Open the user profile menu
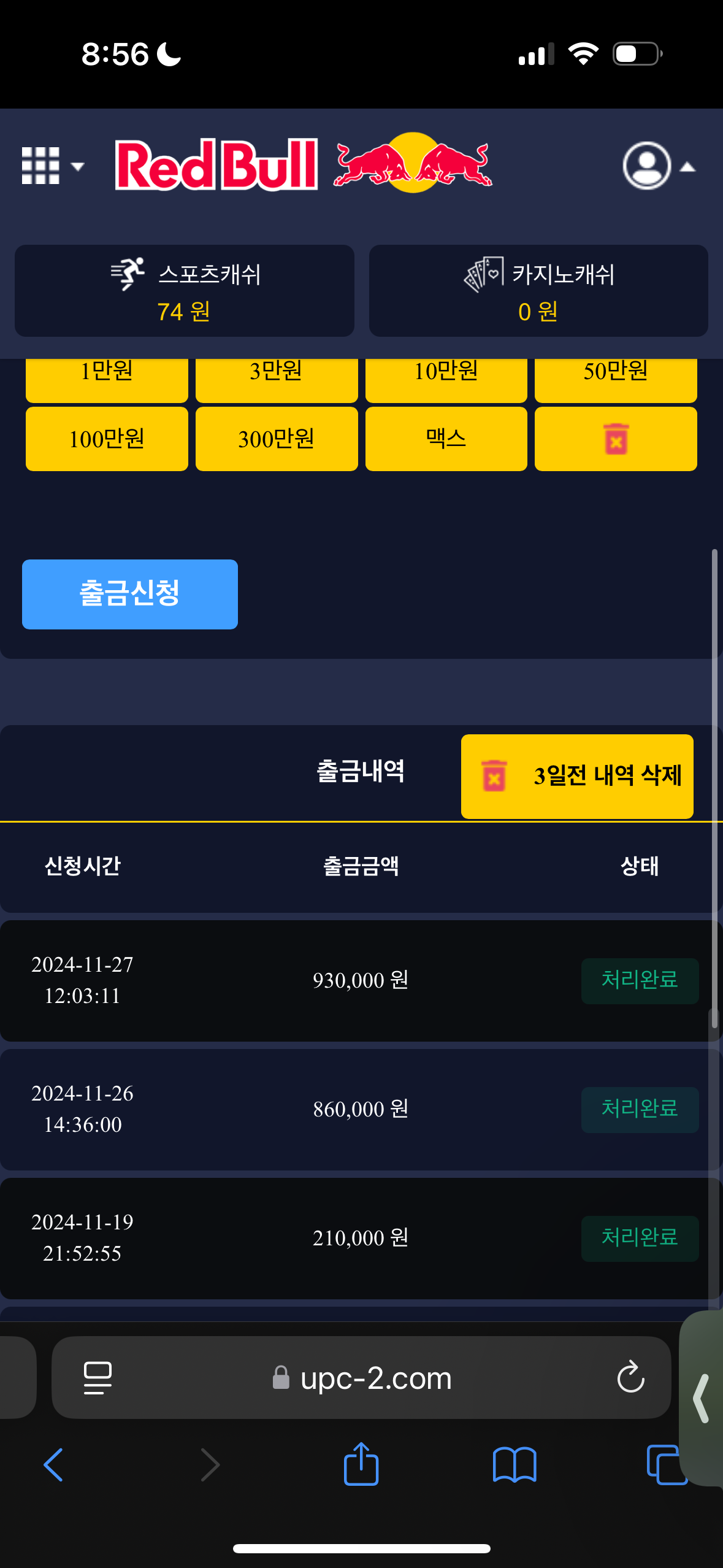This screenshot has width=723, height=1568. point(657,166)
